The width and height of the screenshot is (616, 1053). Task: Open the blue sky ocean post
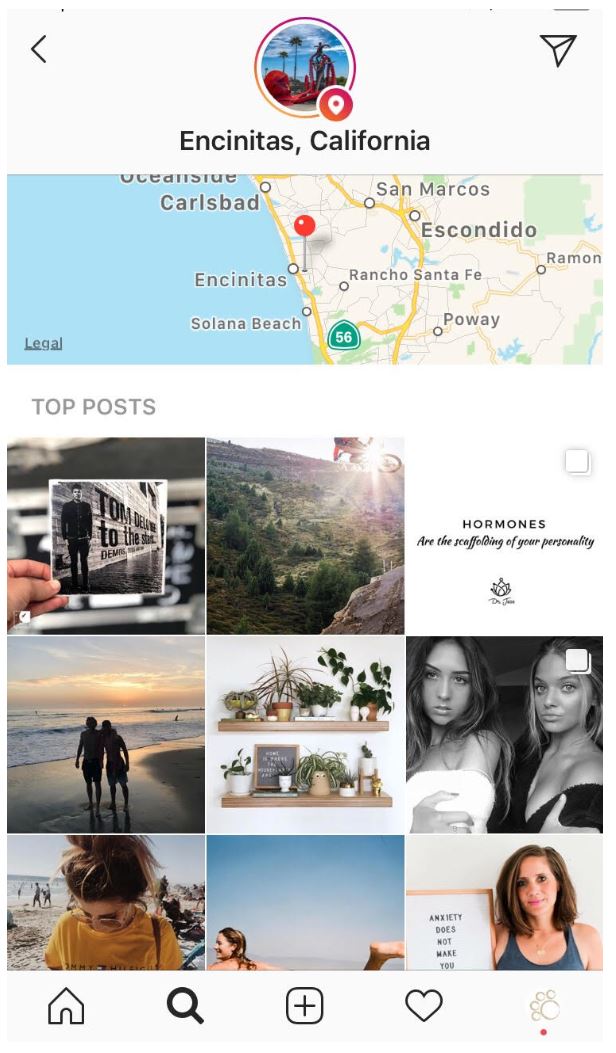[306, 903]
